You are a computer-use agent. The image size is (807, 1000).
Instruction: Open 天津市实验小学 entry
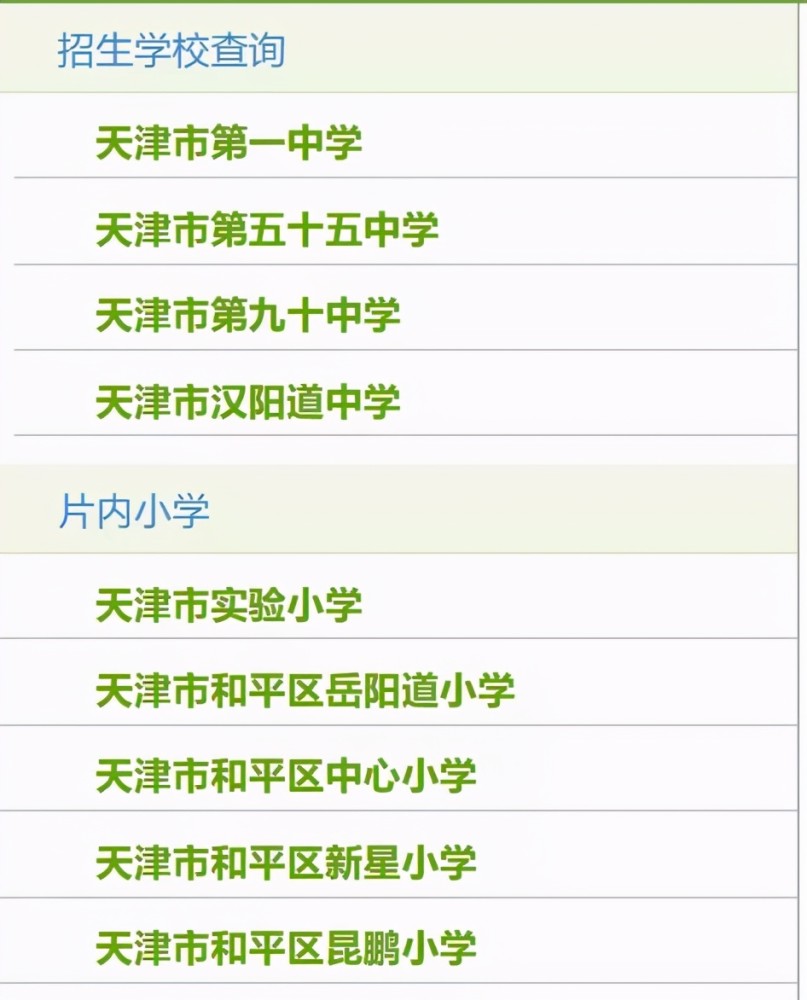point(228,606)
